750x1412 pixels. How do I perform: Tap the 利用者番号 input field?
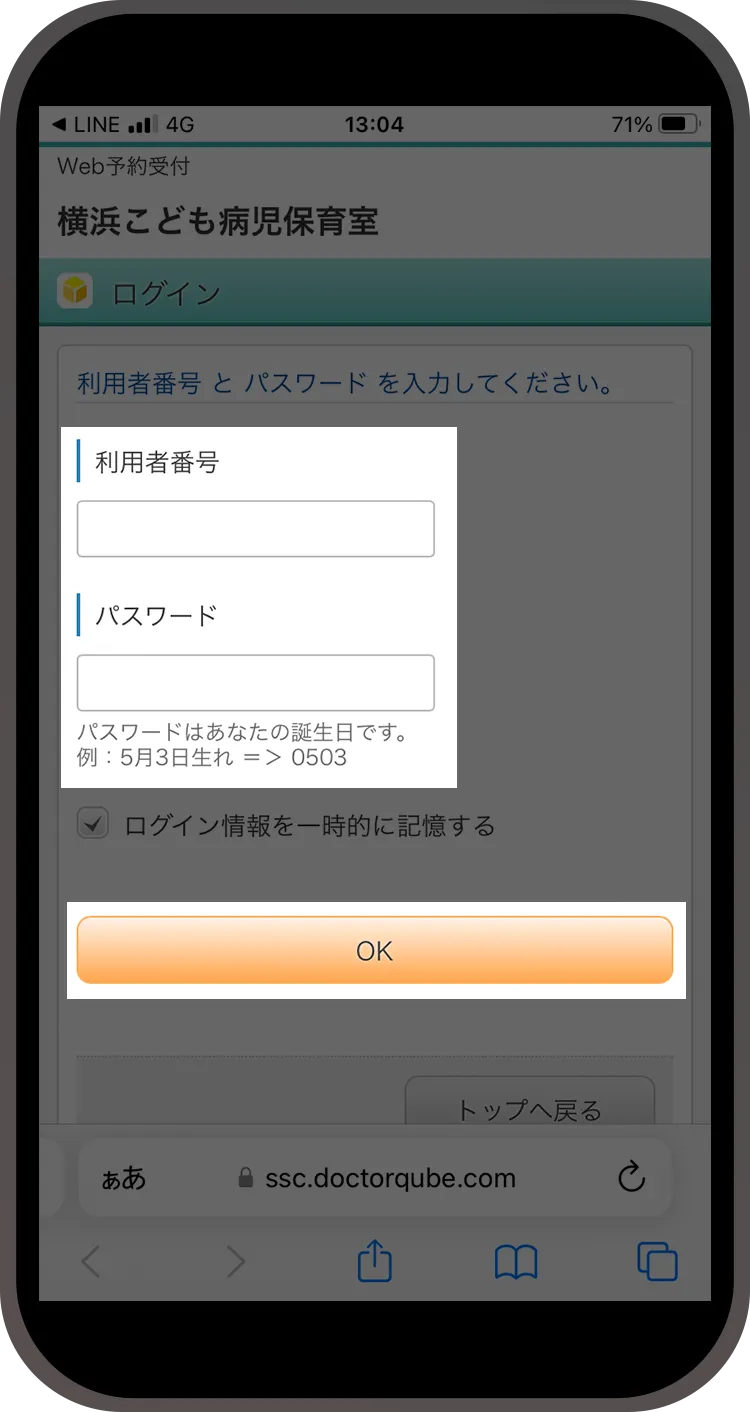(x=256, y=529)
